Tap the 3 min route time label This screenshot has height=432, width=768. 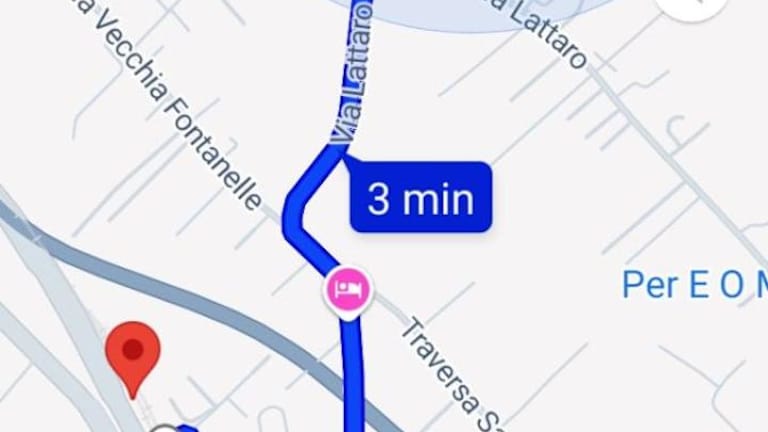pos(420,198)
